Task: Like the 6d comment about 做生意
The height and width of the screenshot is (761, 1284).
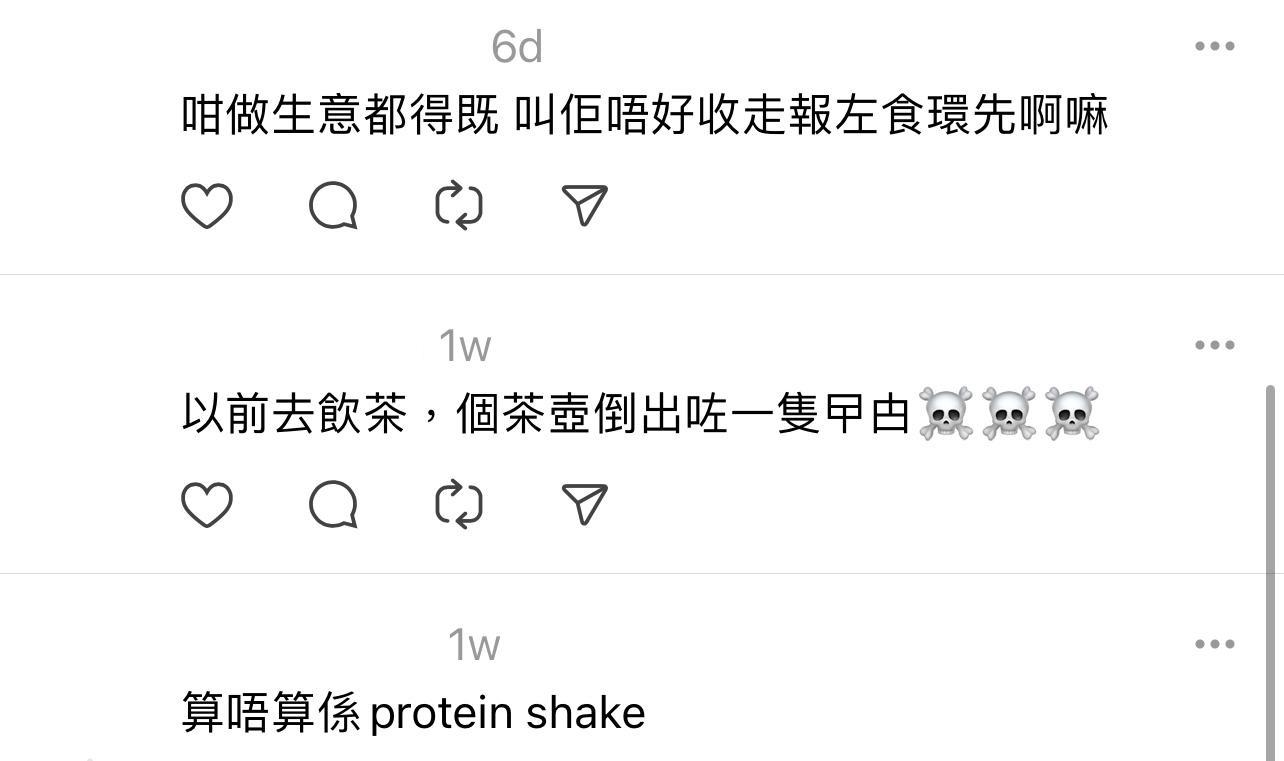Action: coord(207,206)
